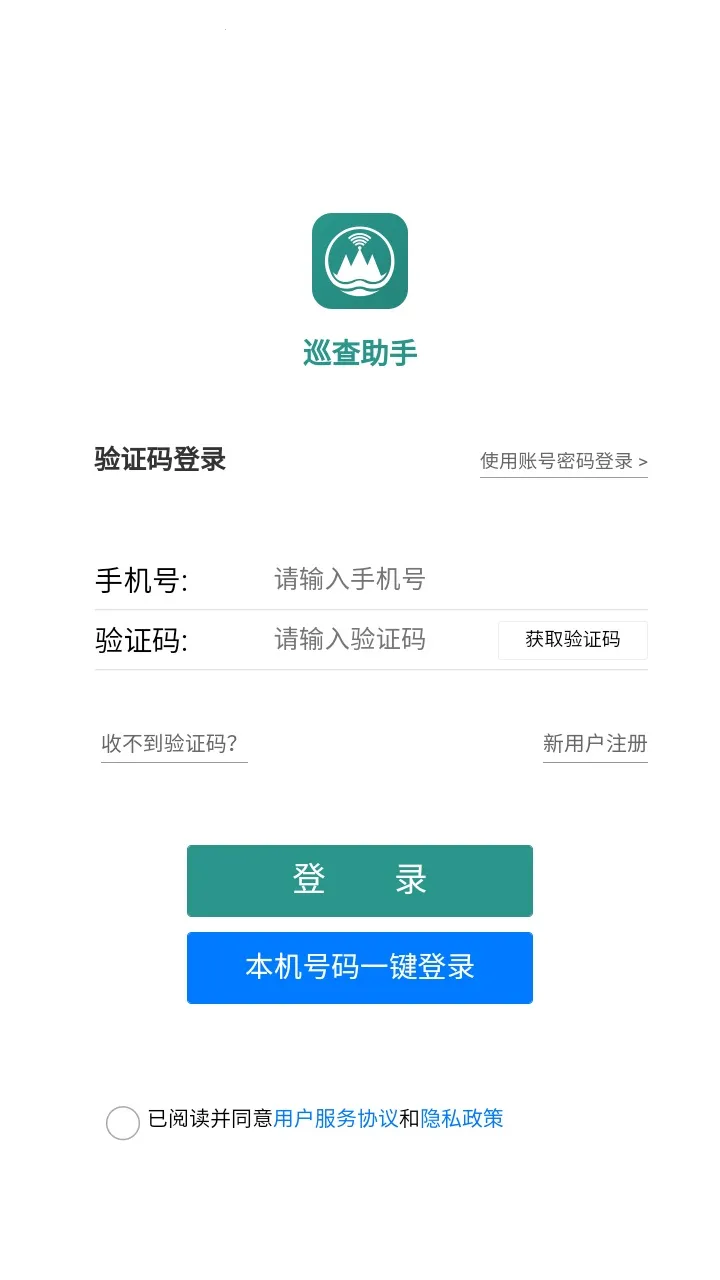
Task: View the 隐私政策 privacy policy
Action: (x=462, y=1119)
